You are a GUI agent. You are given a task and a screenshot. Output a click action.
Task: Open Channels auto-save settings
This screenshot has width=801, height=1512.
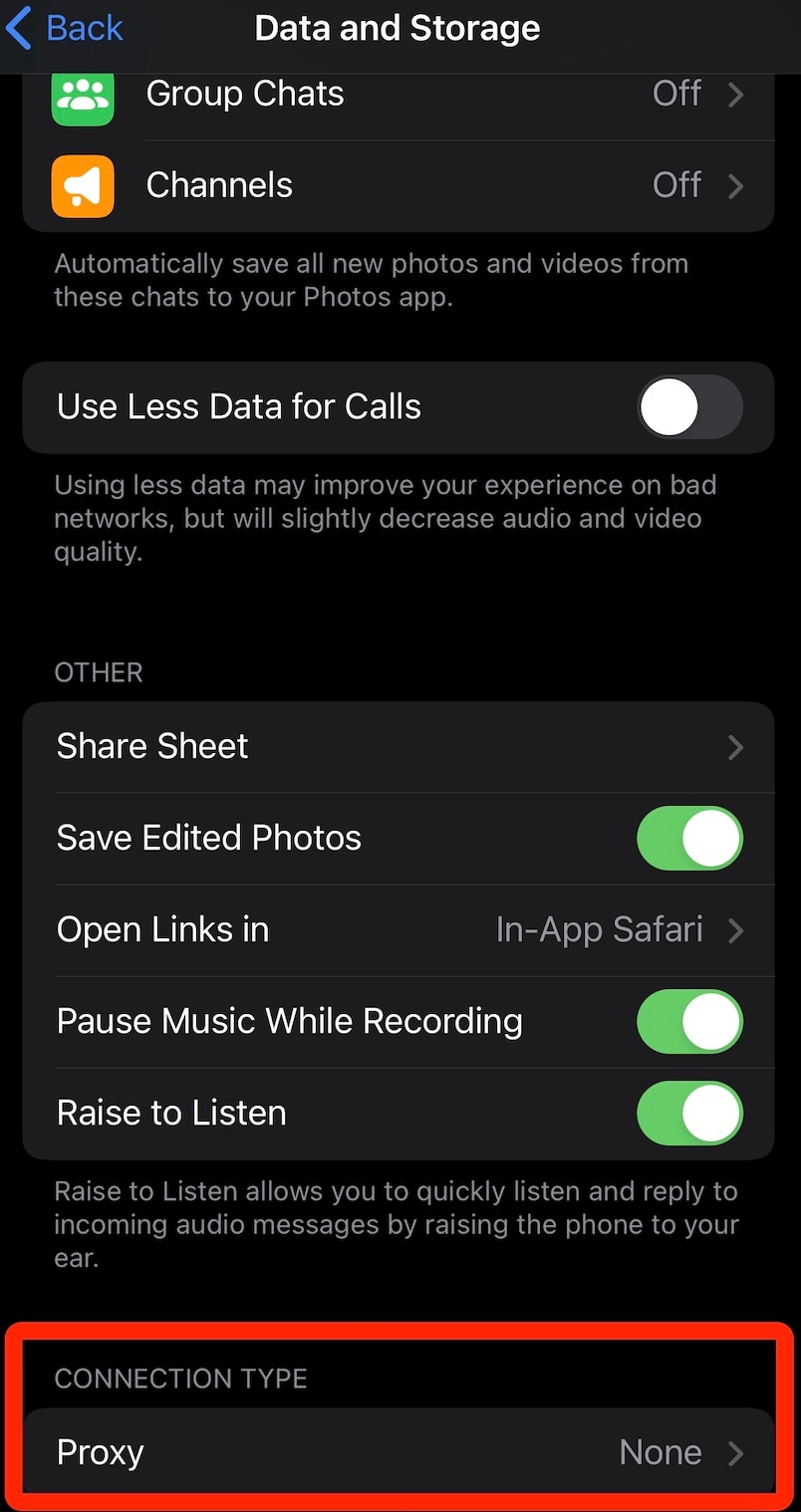399,186
